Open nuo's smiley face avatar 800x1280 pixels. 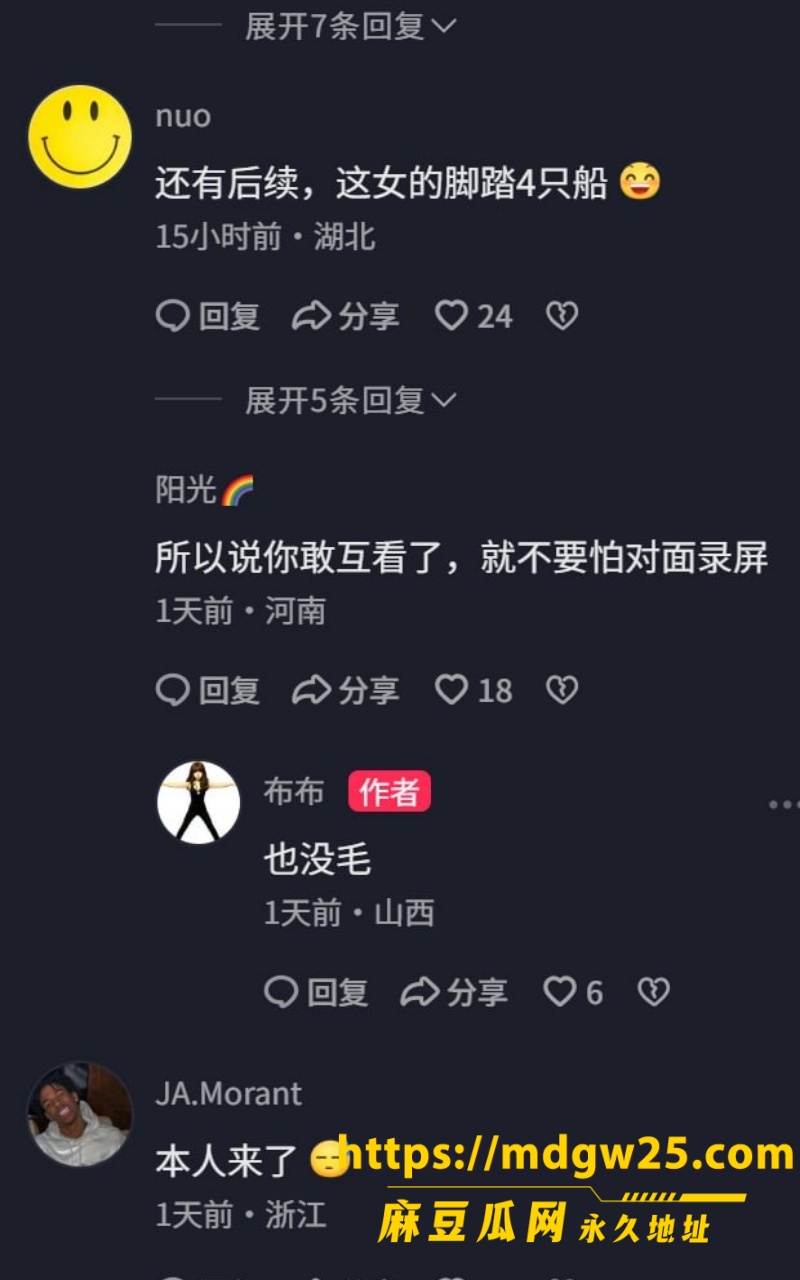80,137
